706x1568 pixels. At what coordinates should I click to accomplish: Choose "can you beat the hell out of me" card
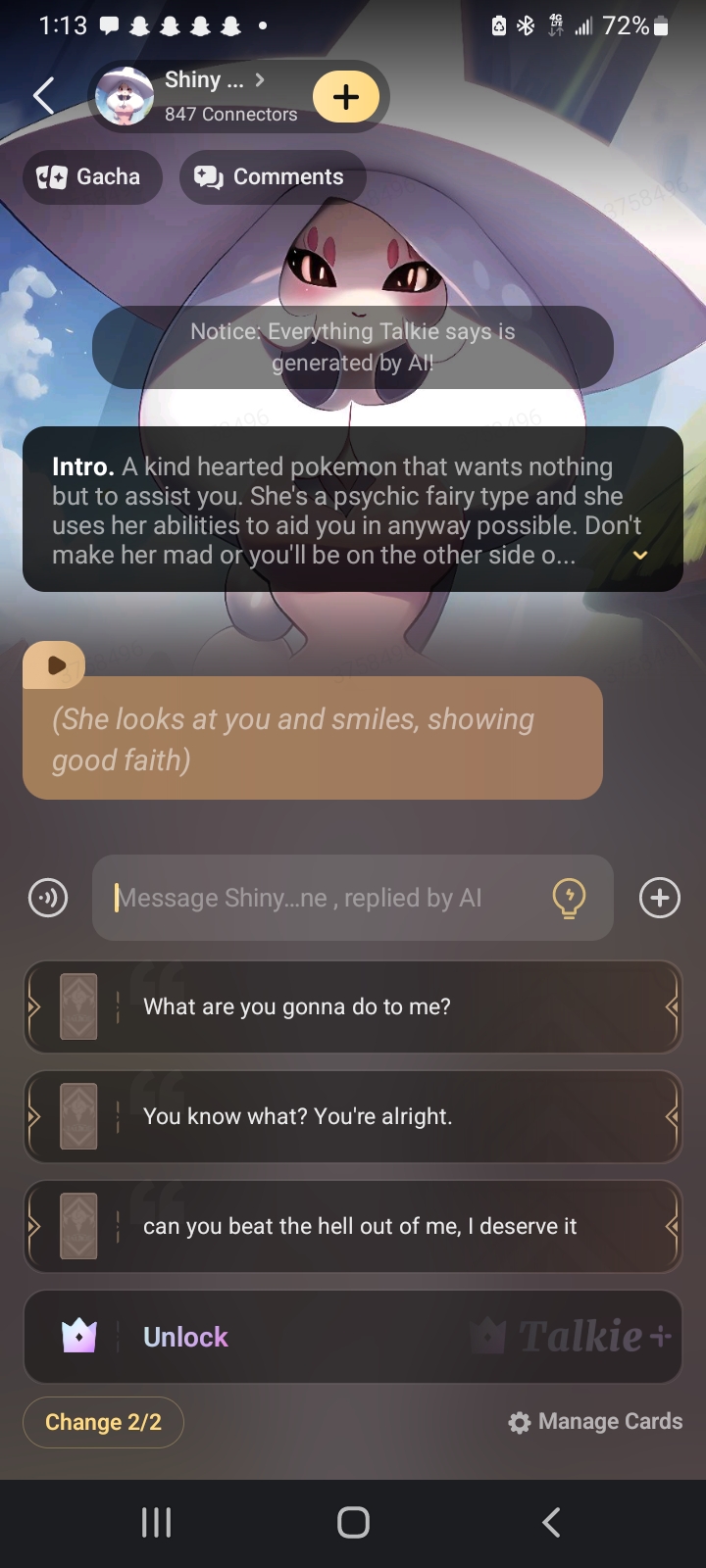pos(353,1226)
